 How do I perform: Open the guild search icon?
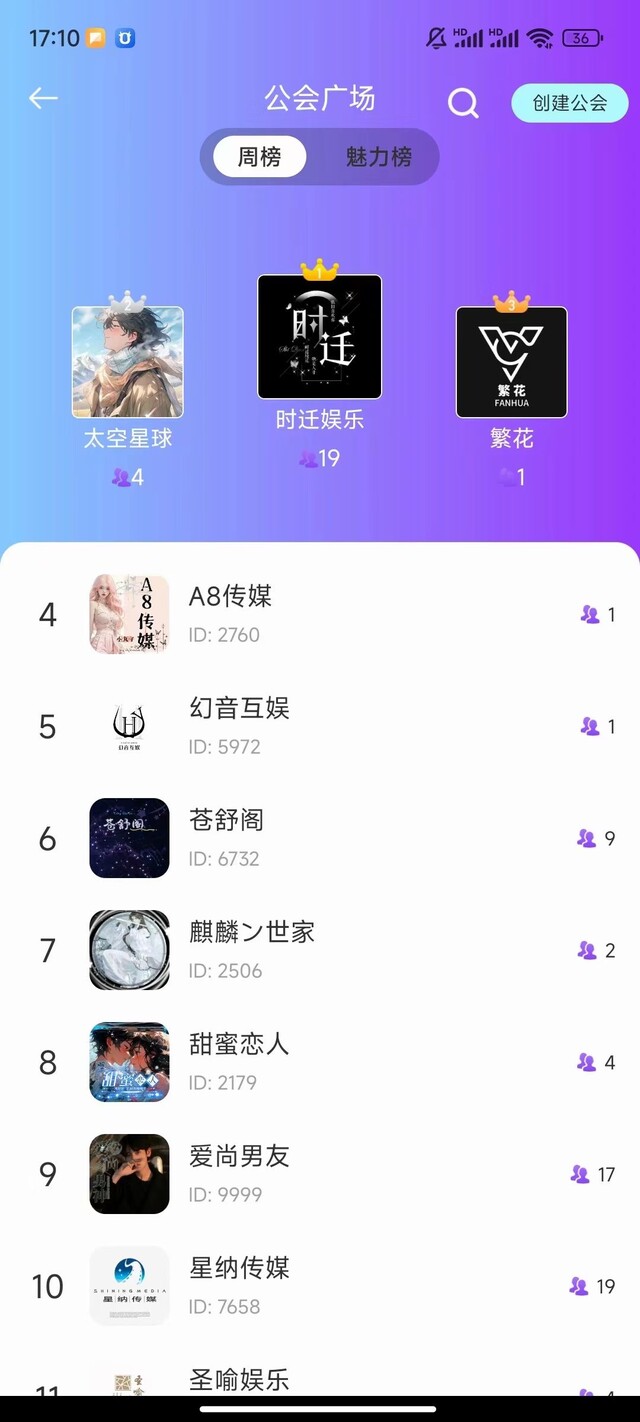[463, 102]
